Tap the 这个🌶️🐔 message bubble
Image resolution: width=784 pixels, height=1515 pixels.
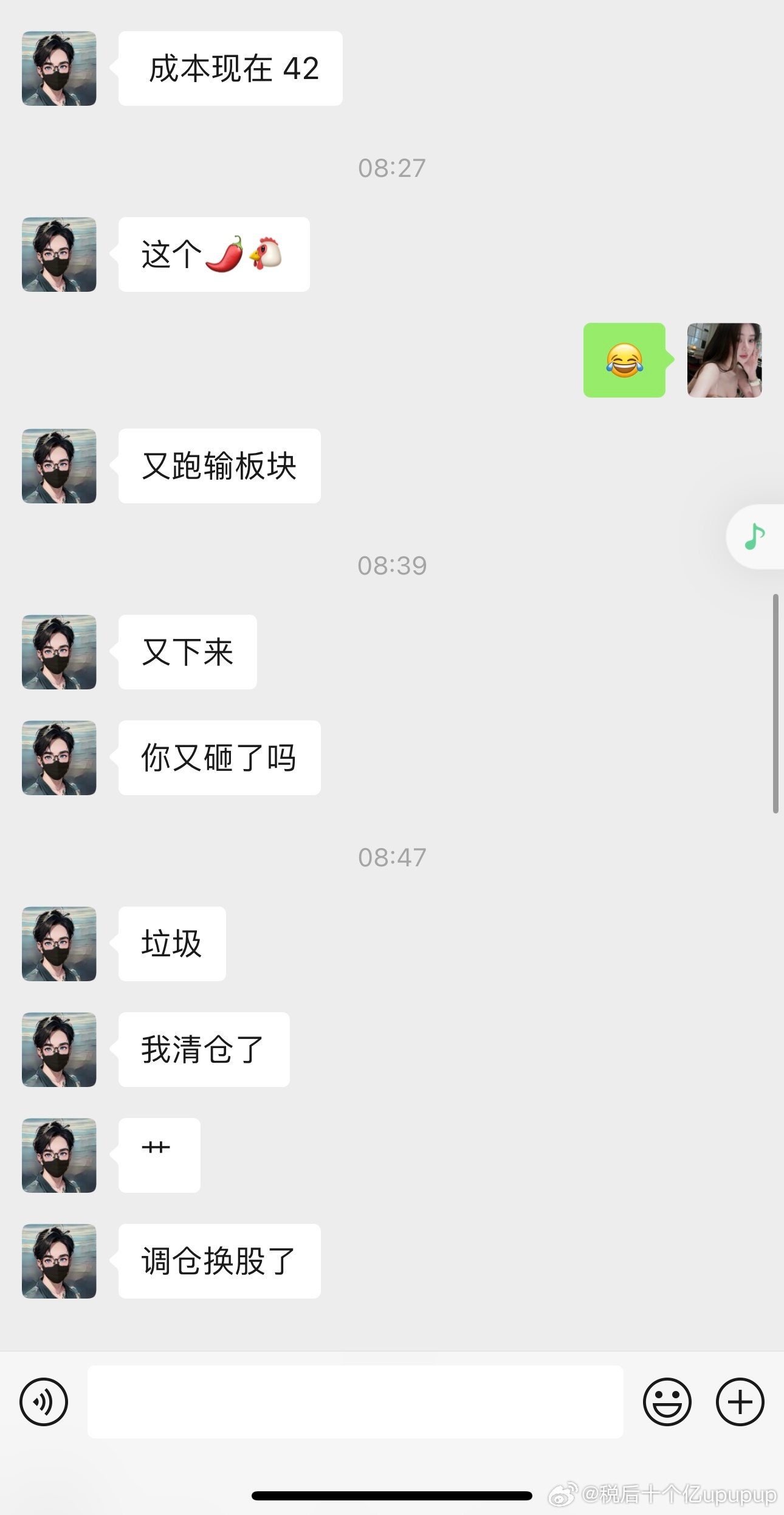[x=214, y=255]
